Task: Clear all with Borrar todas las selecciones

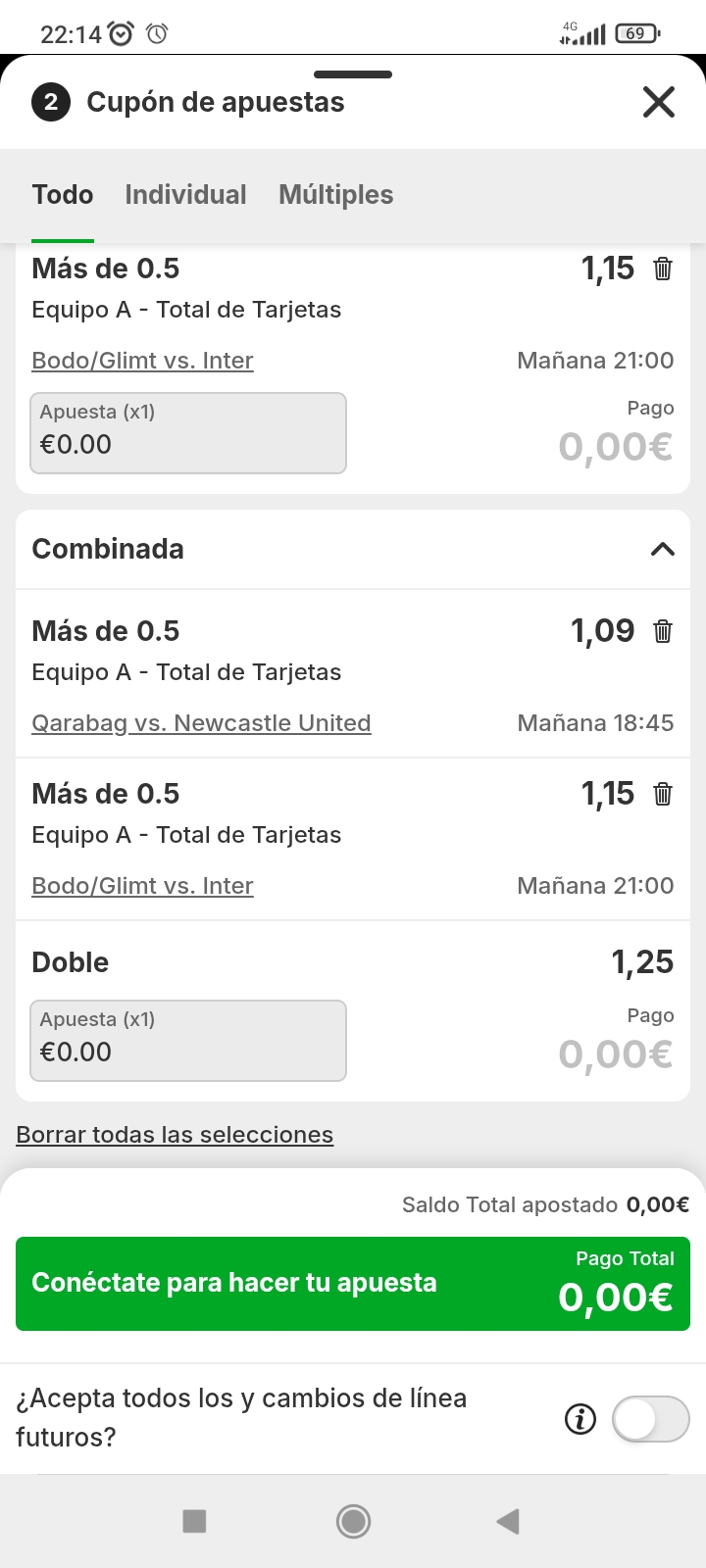Action: coord(175,1135)
